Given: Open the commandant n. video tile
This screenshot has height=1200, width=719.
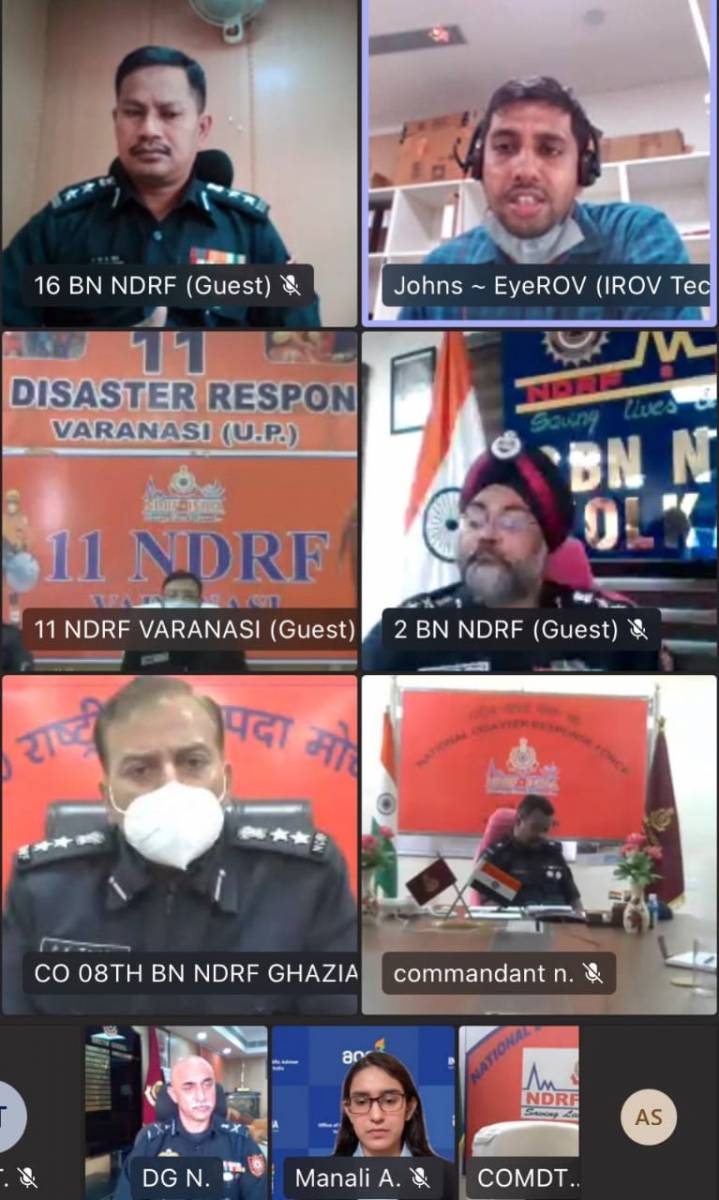Looking at the screenshot, I should click(540, 845).
